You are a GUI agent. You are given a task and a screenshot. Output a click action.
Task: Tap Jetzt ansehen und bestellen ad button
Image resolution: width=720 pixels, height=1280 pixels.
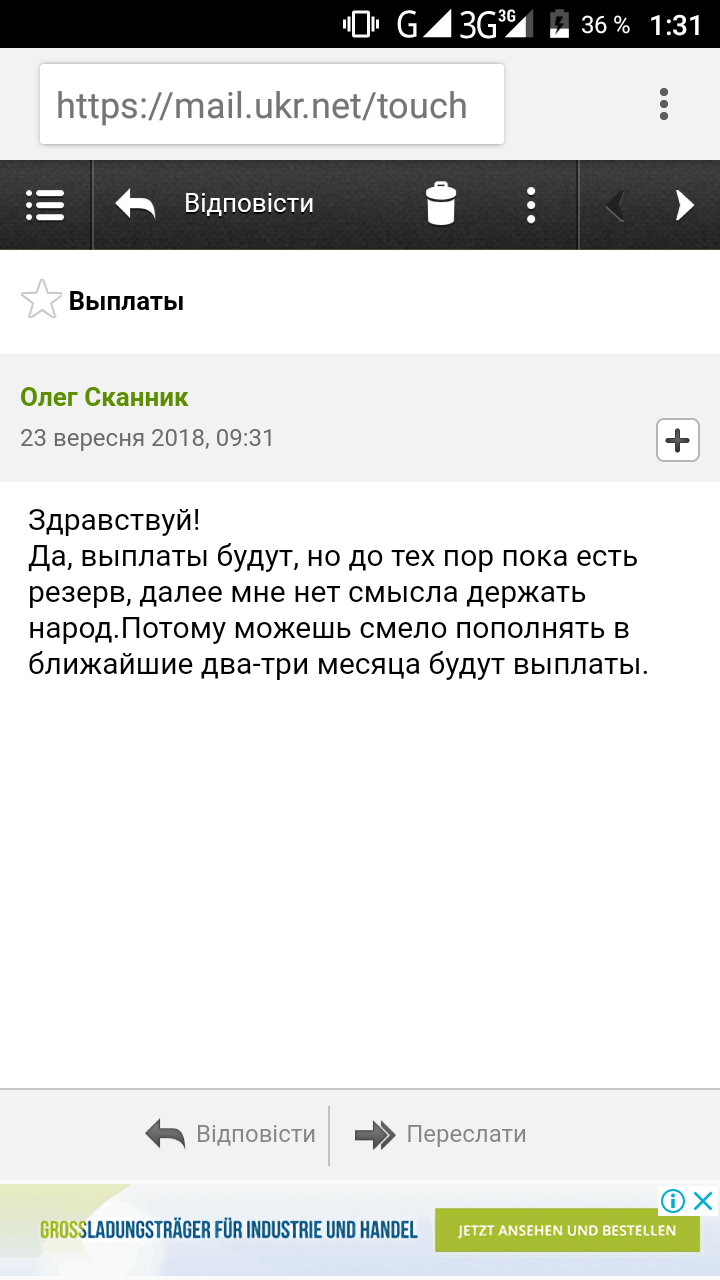click(567, 1231)
